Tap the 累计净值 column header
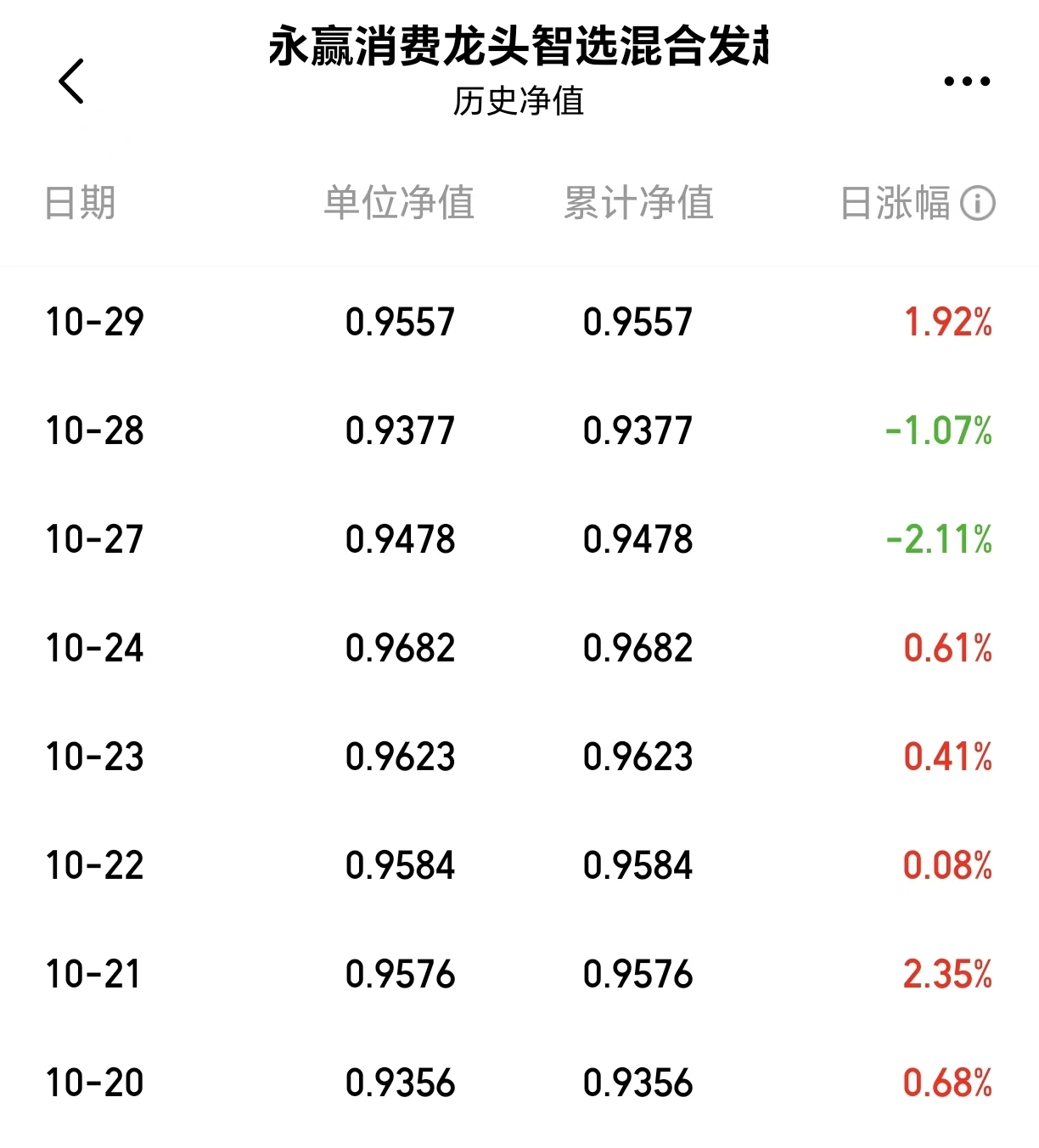Viewport: 1039px width, 1148px height. point(638,202)
